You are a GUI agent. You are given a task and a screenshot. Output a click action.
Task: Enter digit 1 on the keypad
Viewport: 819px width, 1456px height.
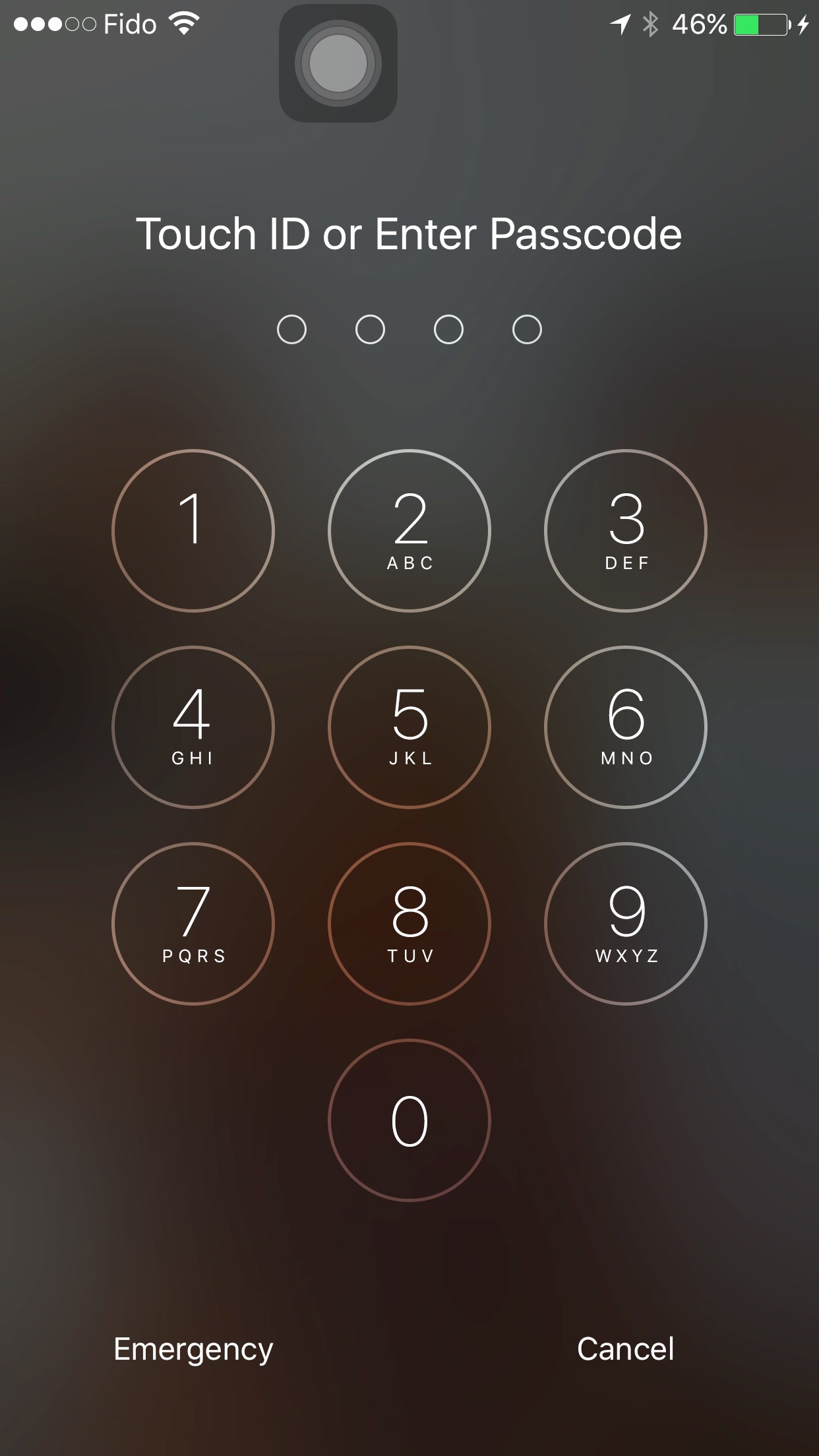point(193,530)
